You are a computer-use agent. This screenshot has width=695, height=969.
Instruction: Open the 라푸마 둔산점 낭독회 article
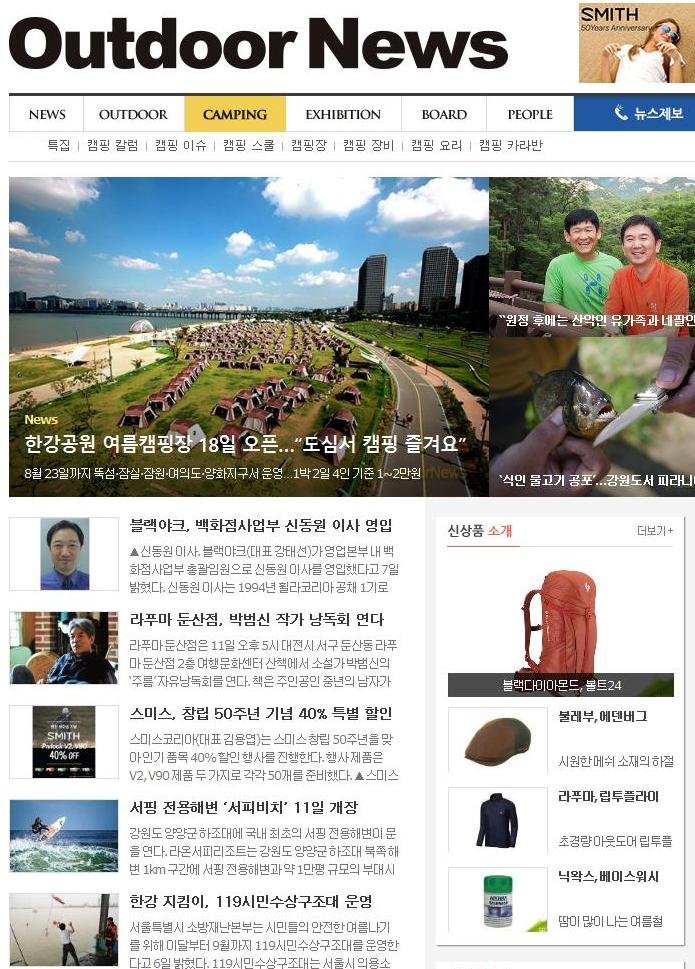(x=257, y=620)
